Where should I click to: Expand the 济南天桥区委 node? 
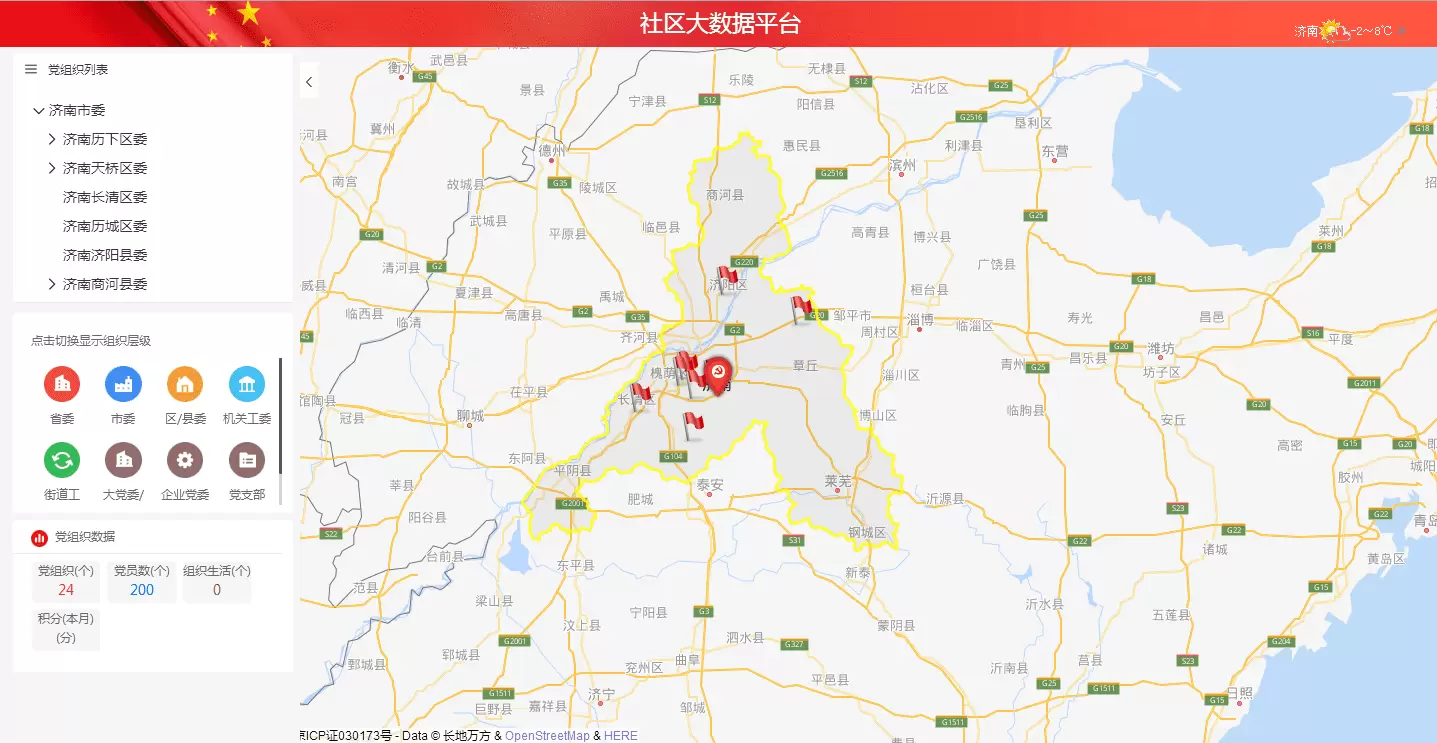point(52,168)
